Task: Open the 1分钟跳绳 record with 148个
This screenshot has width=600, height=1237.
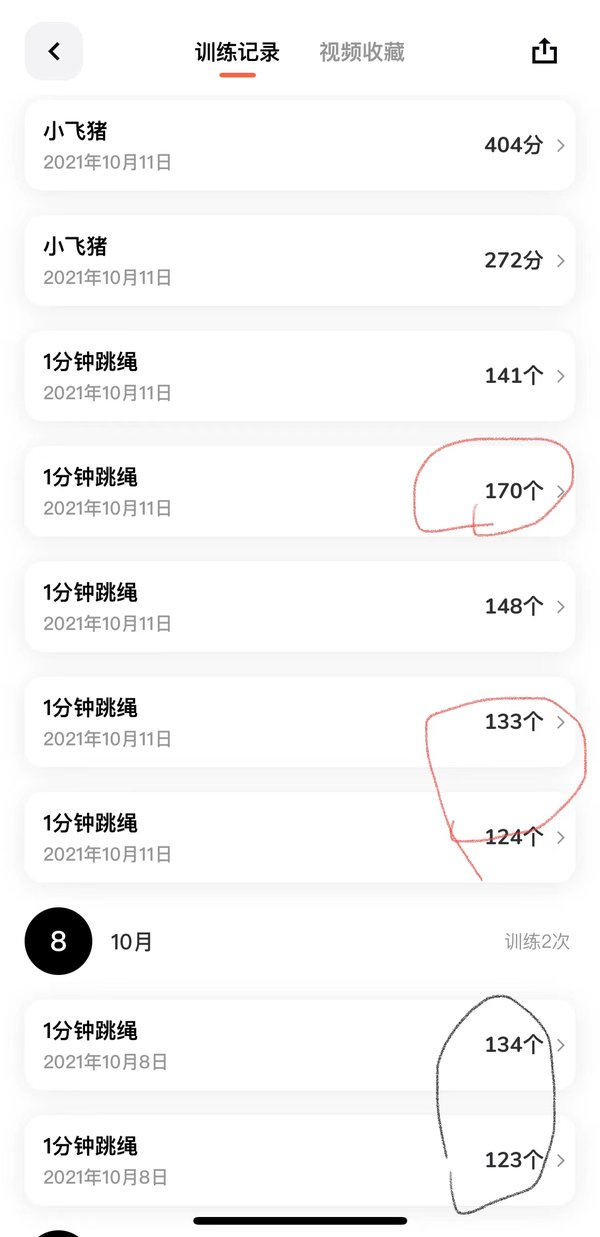Action: click(x=300, y=606)
